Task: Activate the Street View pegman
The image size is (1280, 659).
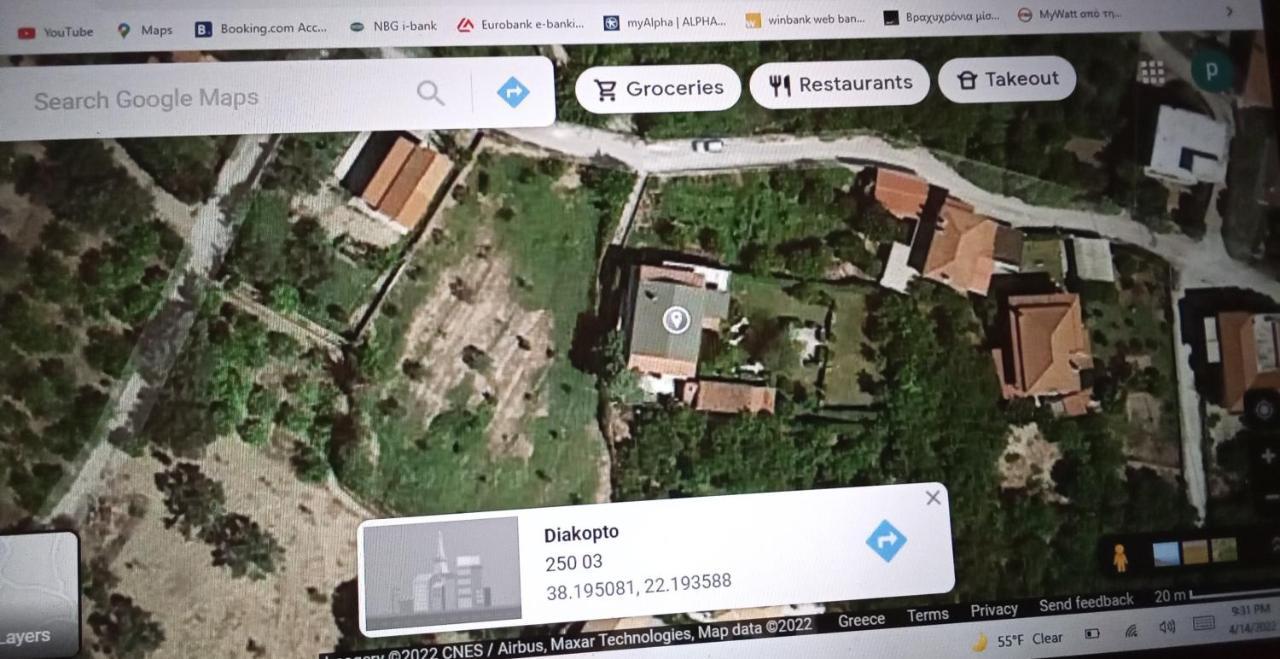Action: 1121,558
